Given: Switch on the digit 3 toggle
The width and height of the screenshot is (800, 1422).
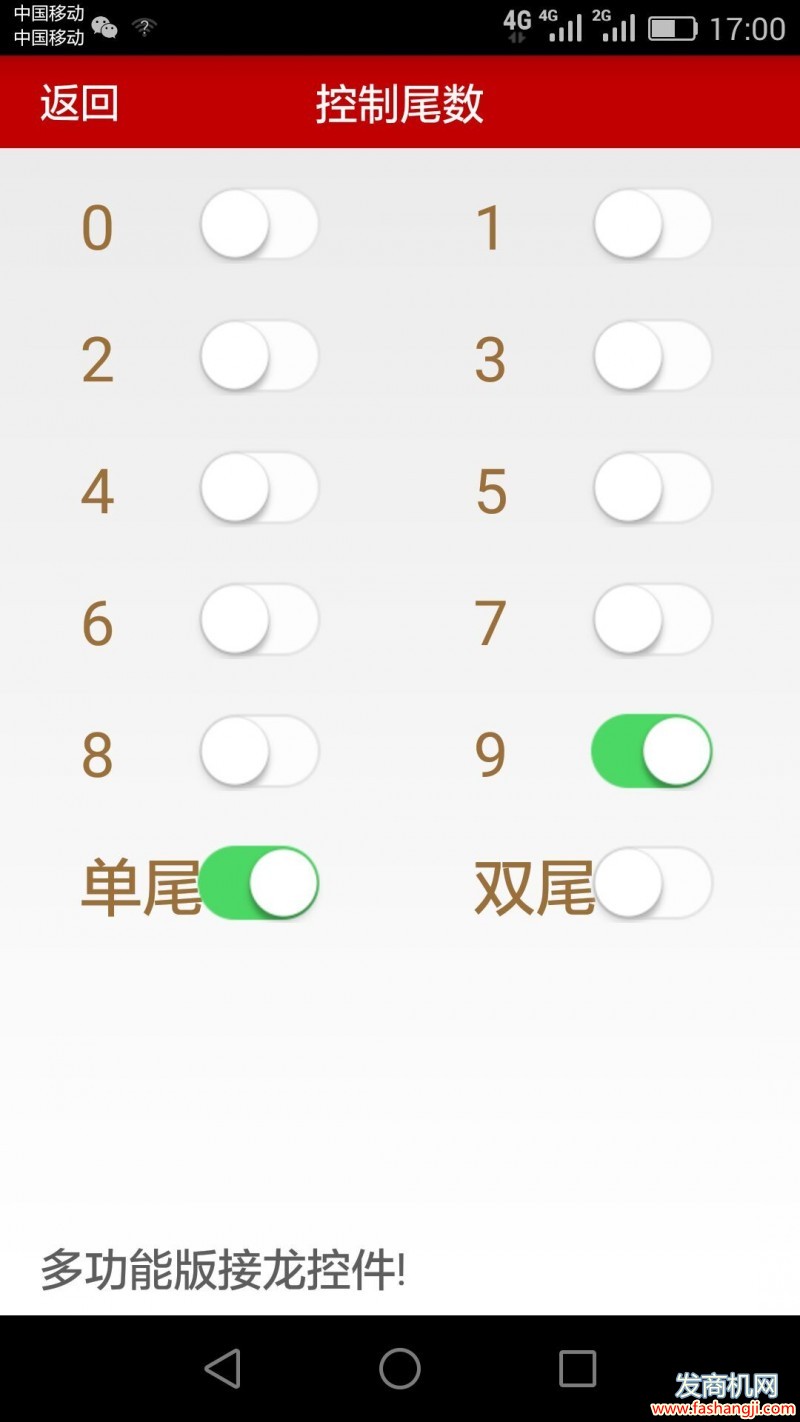Looking at the screenshot, I should pos(652,356).
